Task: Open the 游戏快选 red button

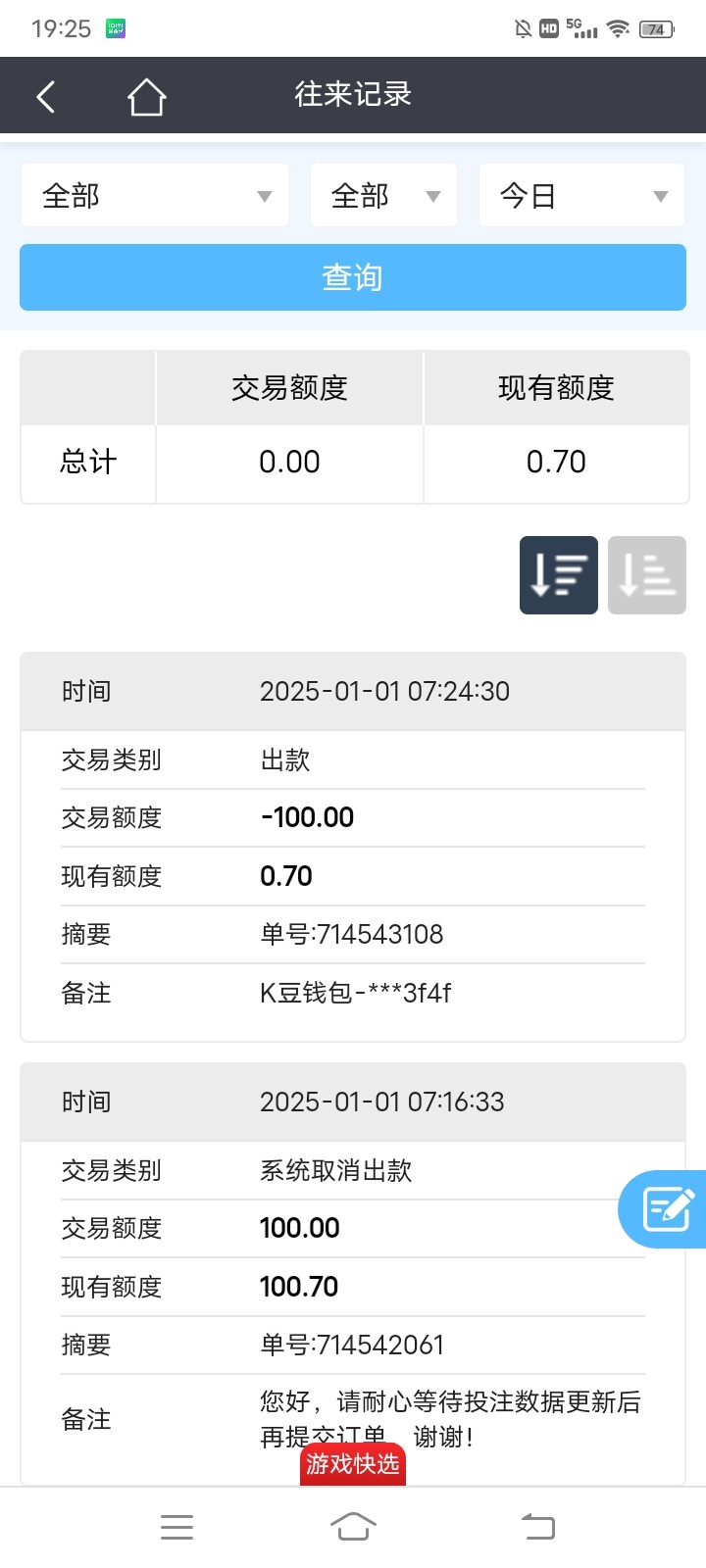Action: coord(353,1464)
